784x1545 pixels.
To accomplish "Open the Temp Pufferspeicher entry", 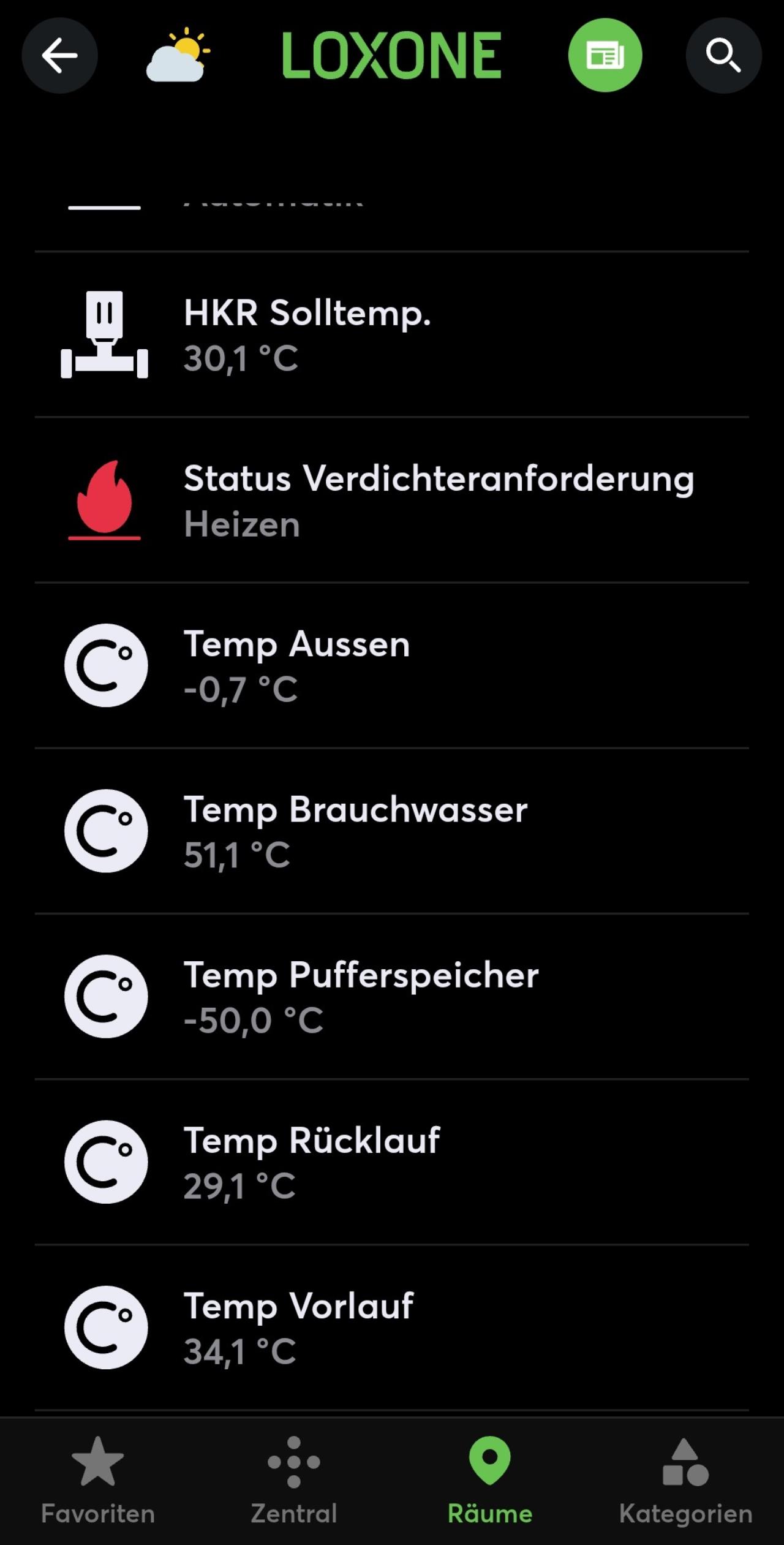I will 392,996.
